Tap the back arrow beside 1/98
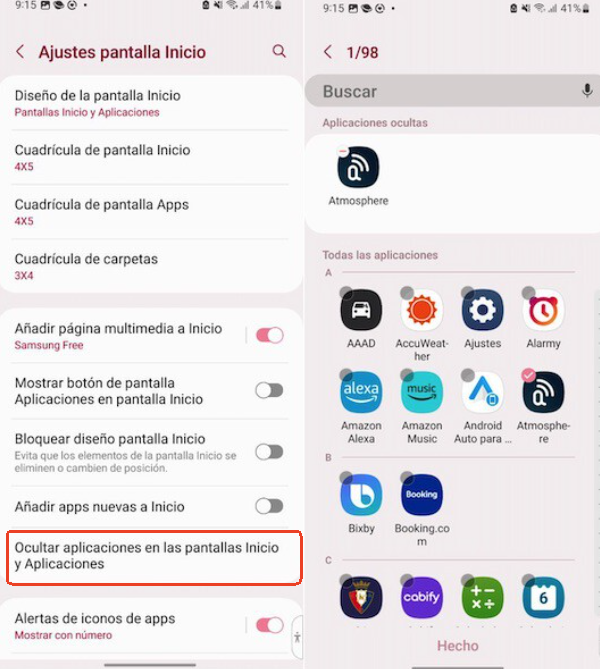Screen dimensions: 600x669 327,52
